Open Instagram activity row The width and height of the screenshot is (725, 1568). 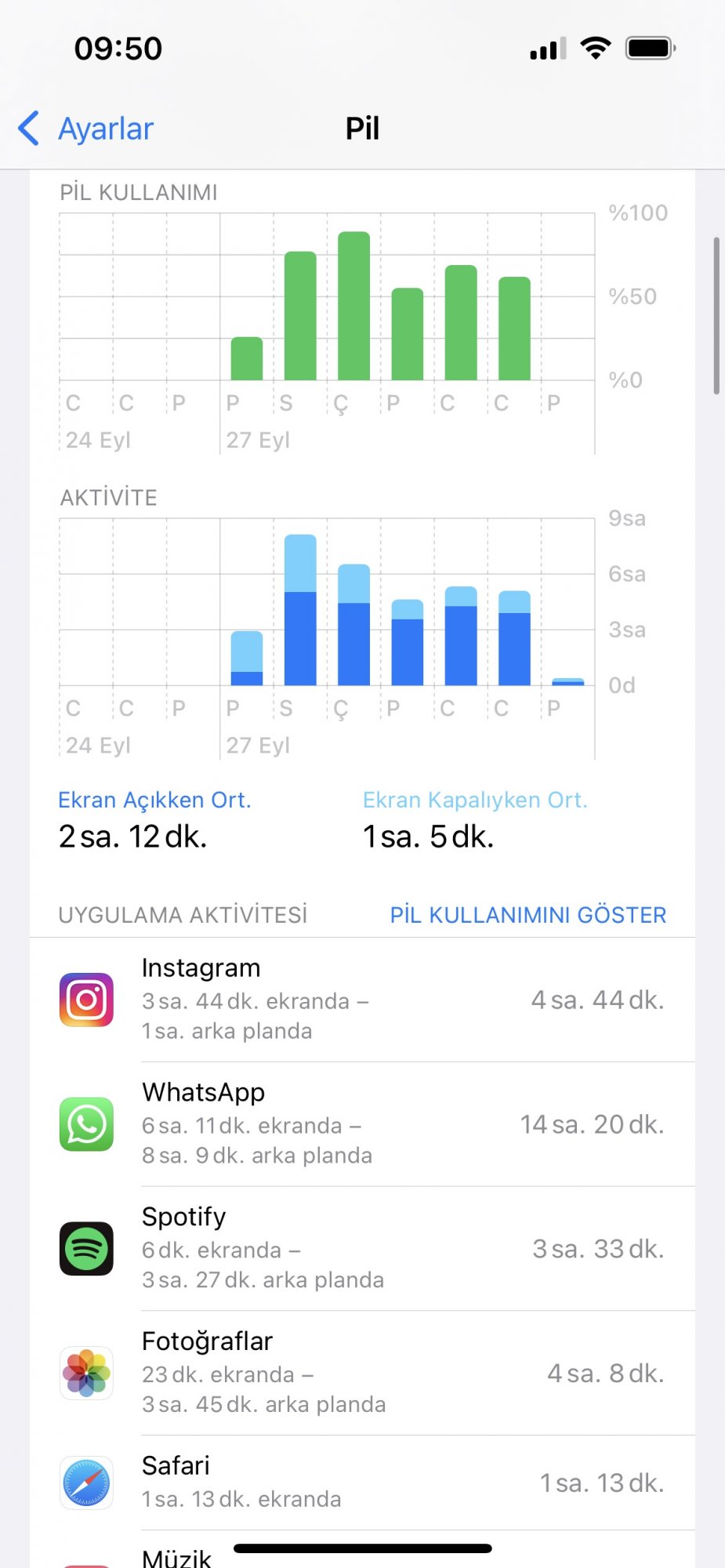click(x=362, y=1000)
